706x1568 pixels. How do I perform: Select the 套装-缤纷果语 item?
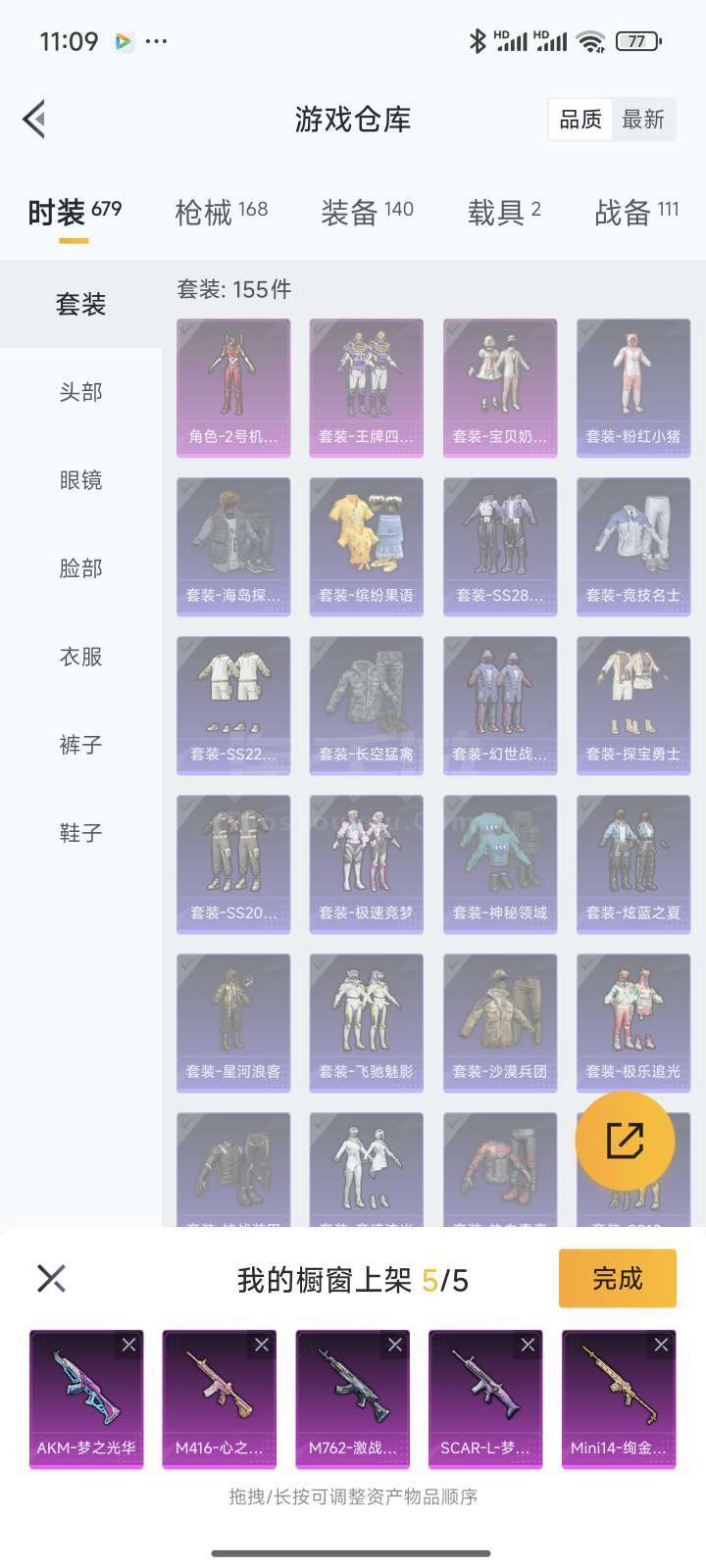(367, 547)
